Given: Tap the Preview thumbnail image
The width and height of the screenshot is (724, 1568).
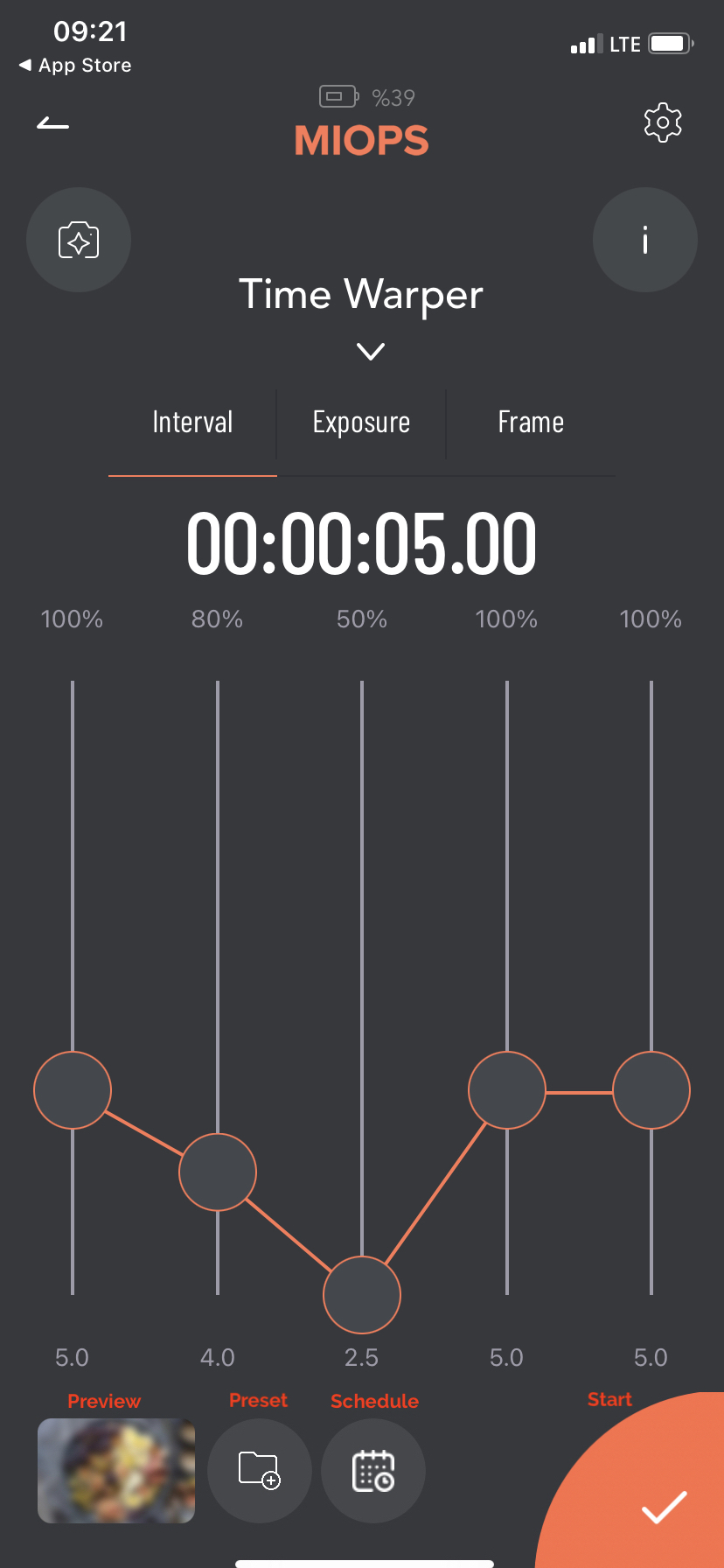Looking at the screenshot, I should click(x=115, y=1471).
